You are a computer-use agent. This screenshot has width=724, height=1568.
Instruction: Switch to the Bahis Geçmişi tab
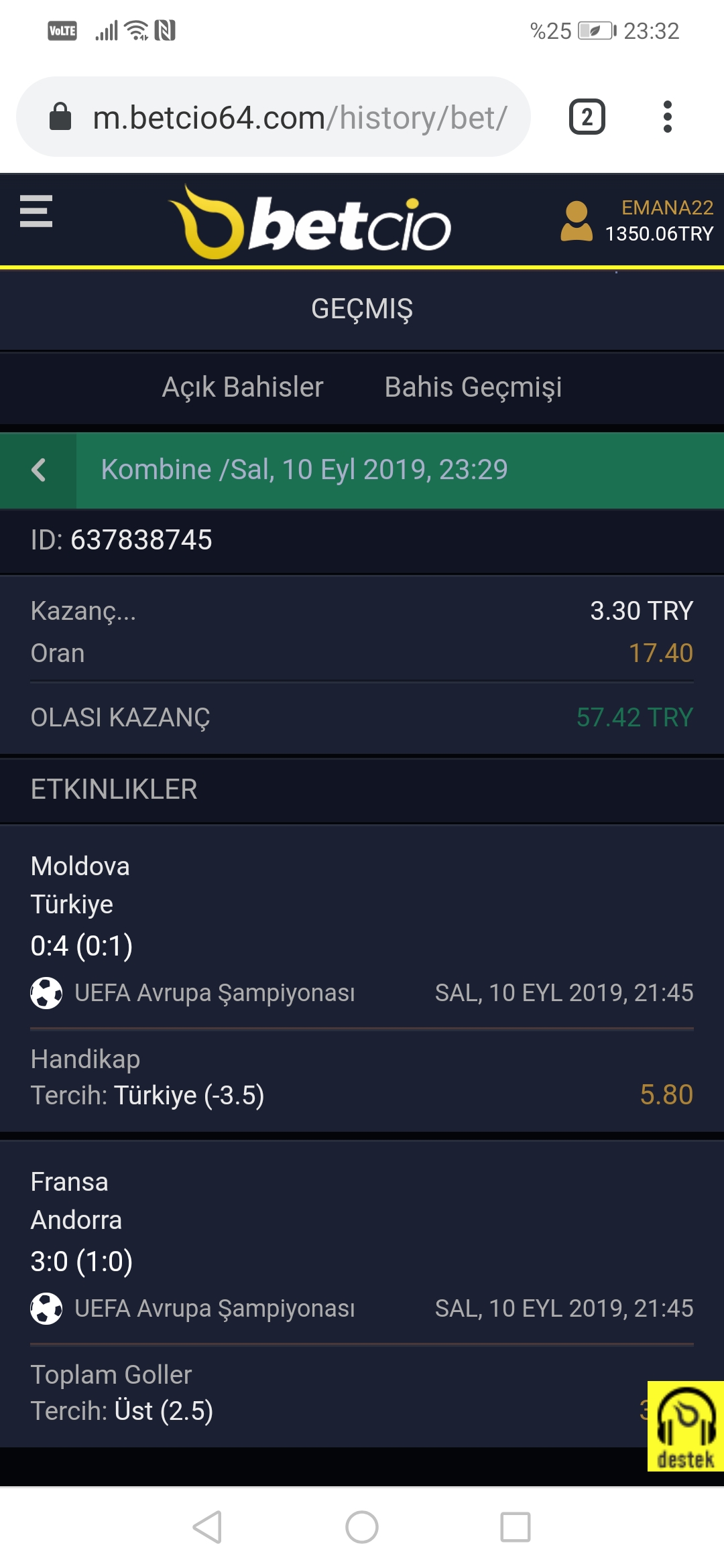tap(473, 387)
